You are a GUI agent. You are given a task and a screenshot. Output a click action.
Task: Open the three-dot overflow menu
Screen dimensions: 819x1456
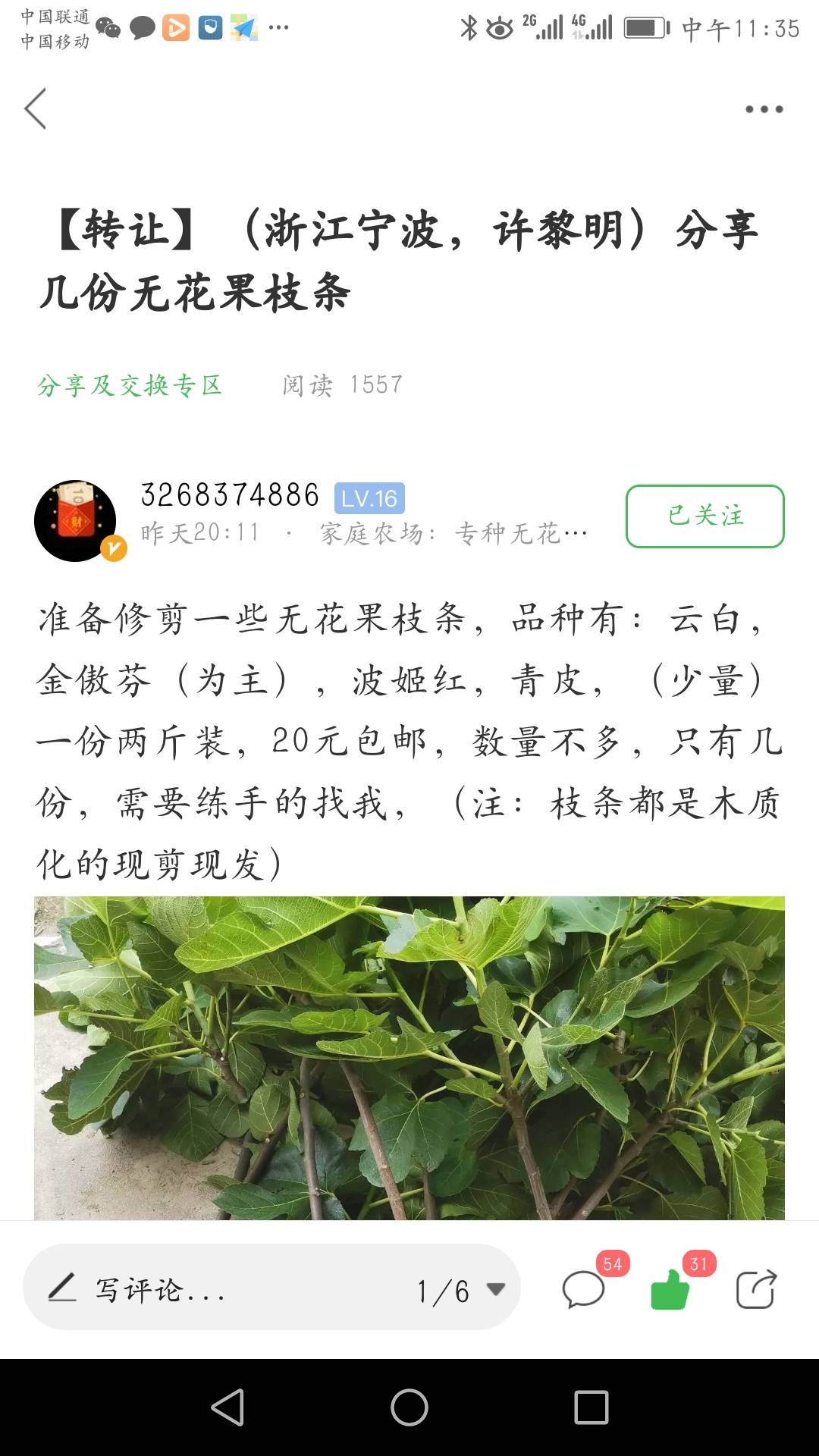[x=764, y=109]
